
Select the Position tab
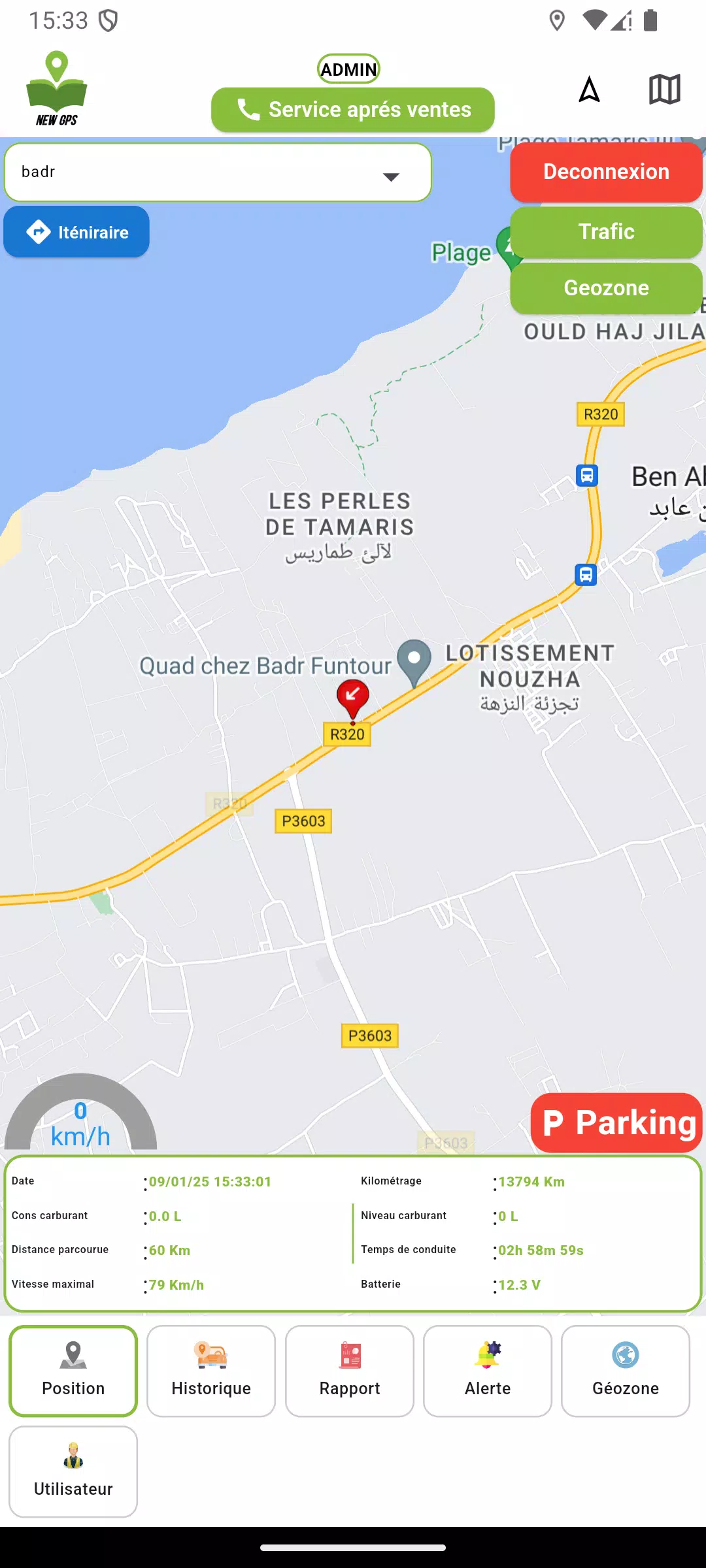[x=73, y=1371]
